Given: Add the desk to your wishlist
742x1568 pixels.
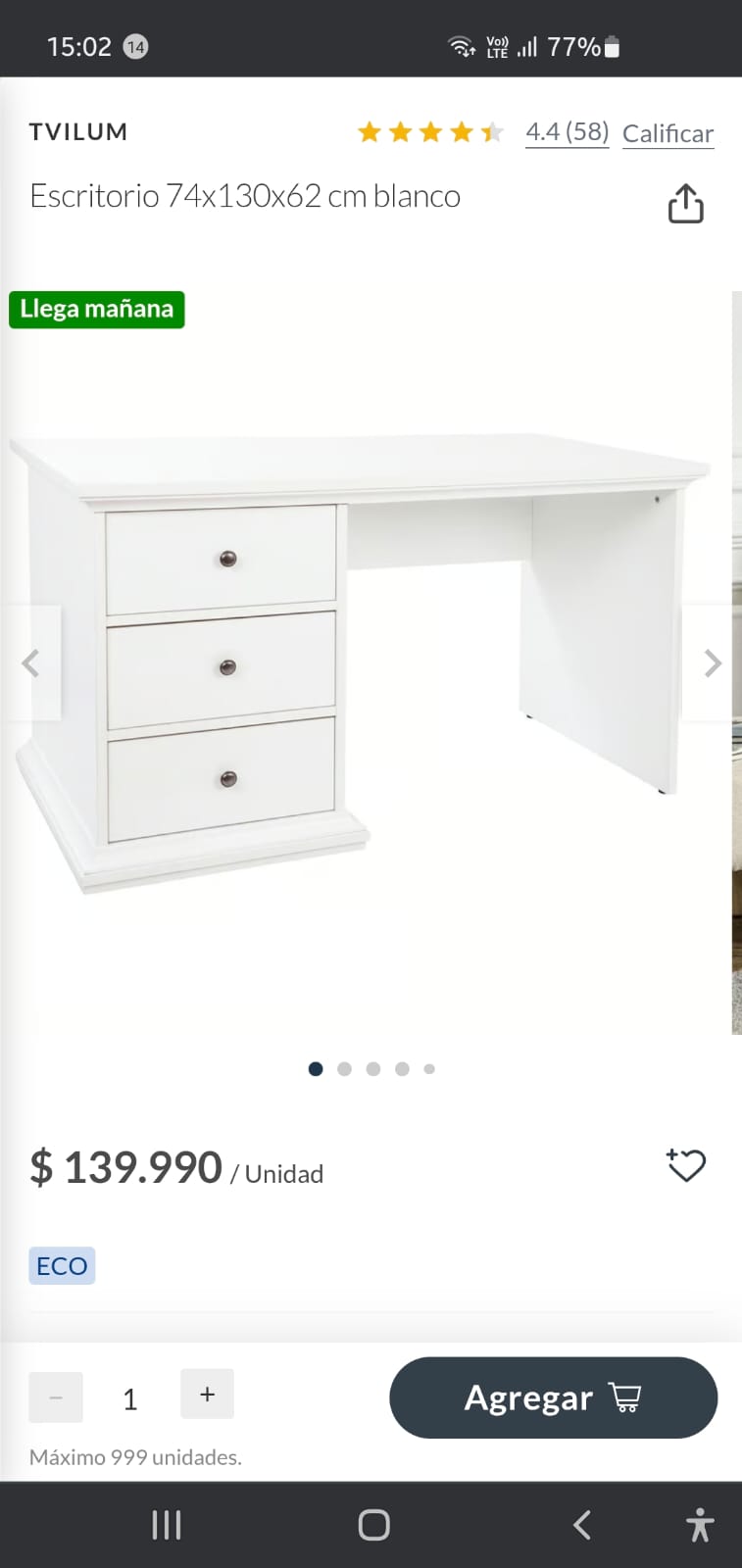Looking at the screenshot, I should coord(686,1165).
